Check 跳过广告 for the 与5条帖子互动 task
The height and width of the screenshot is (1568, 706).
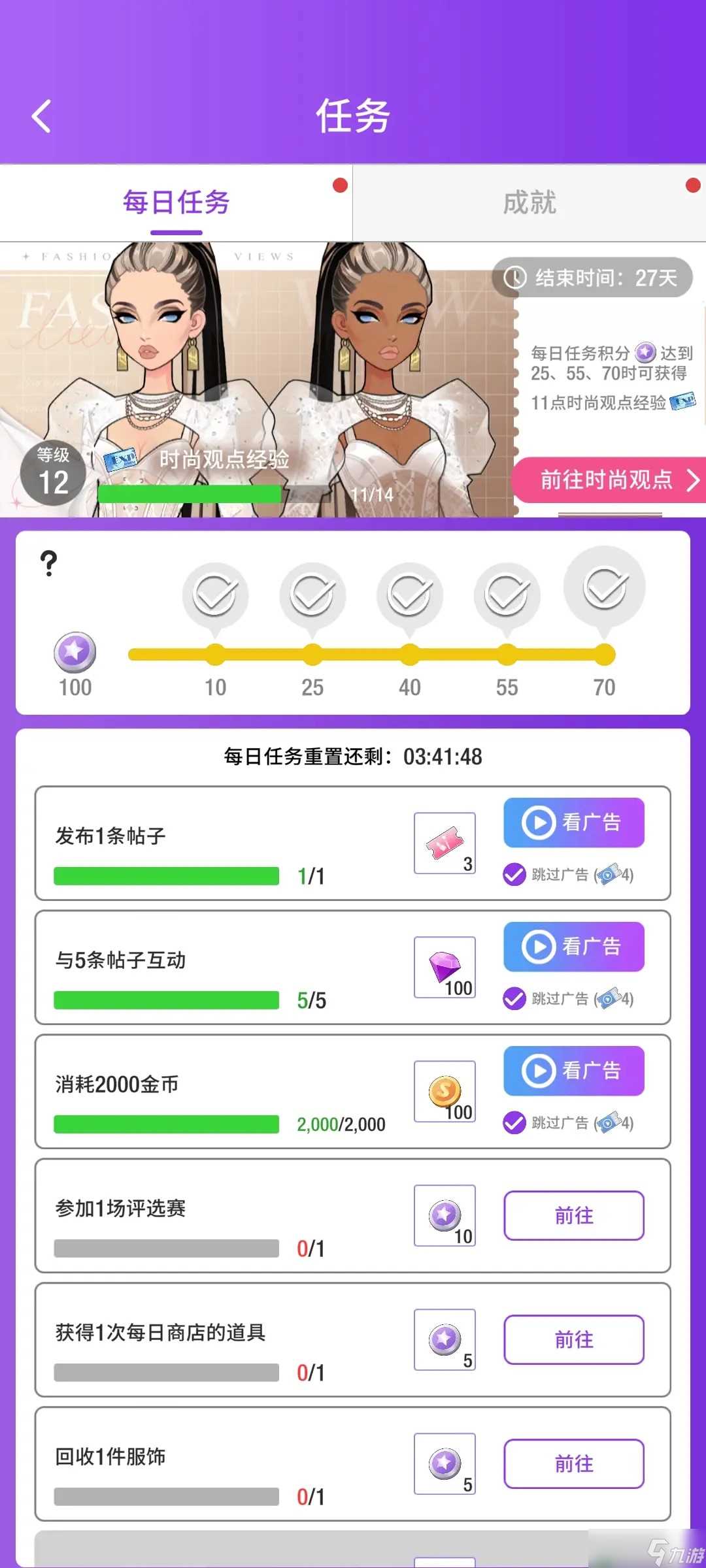coord(514,1000)
